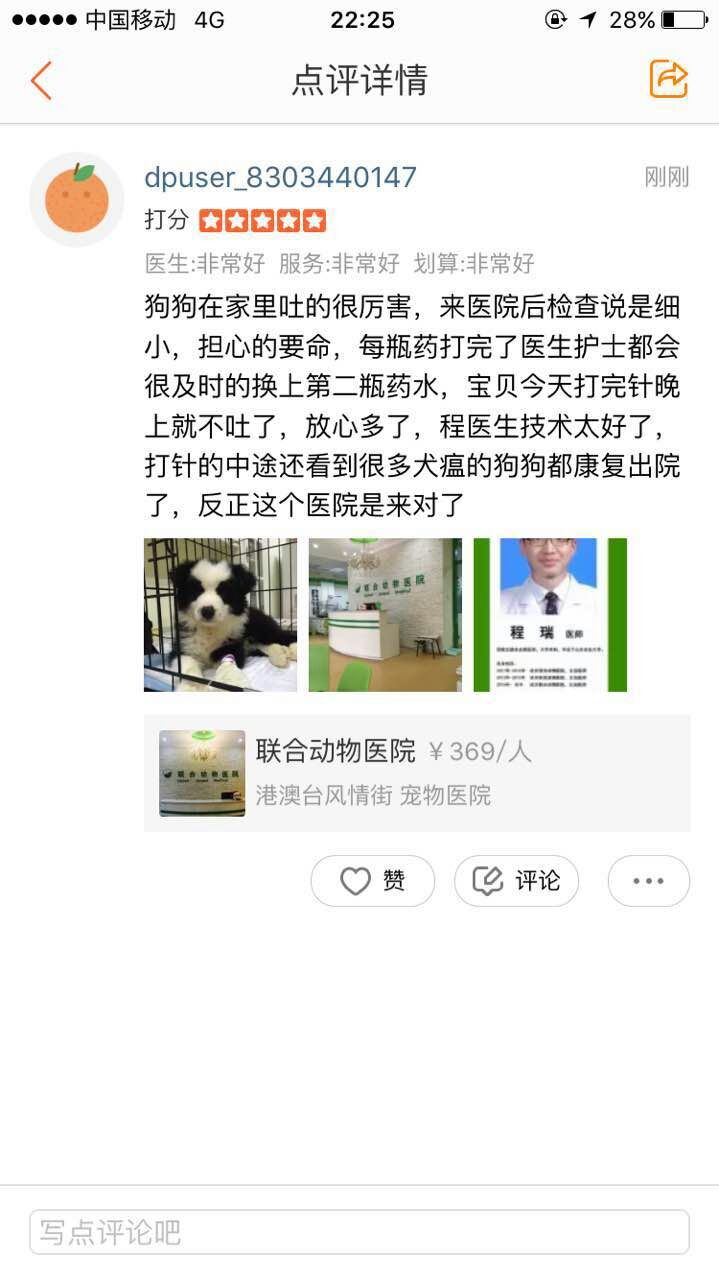Viewport: 719px width, 1280px height.
Task: Open the dpuser_8303440147 profile avatar
Action: (x=77, y=200)
